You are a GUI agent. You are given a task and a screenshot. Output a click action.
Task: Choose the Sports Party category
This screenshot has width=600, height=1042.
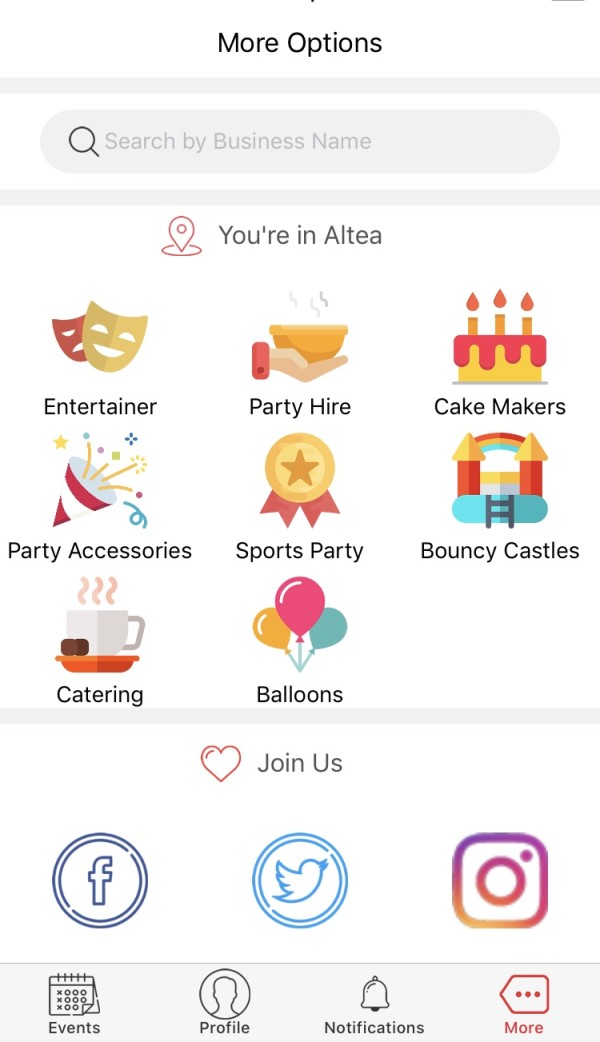pyautogui.click(x=300, y=498)
